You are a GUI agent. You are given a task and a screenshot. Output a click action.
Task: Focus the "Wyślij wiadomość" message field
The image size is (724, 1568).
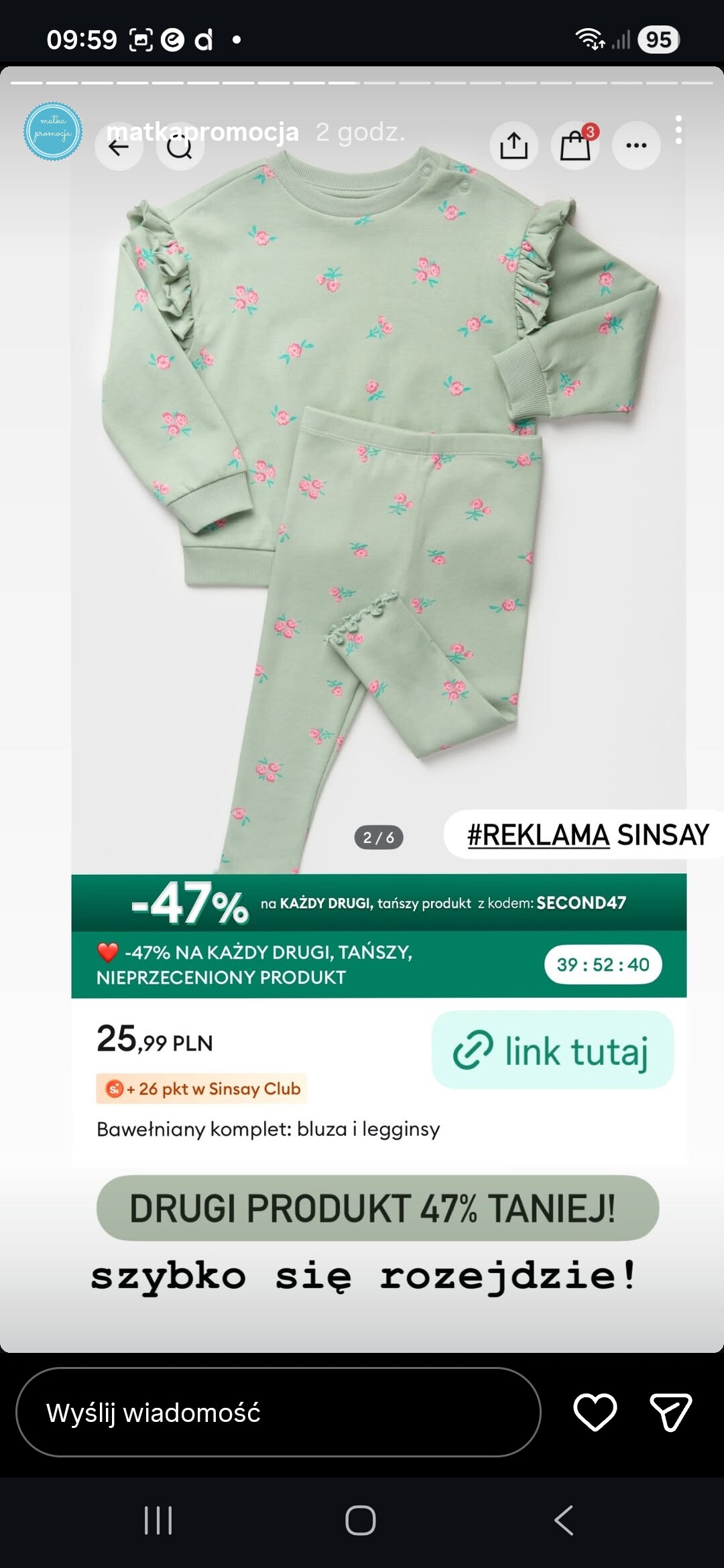(x=278, y=1413)
